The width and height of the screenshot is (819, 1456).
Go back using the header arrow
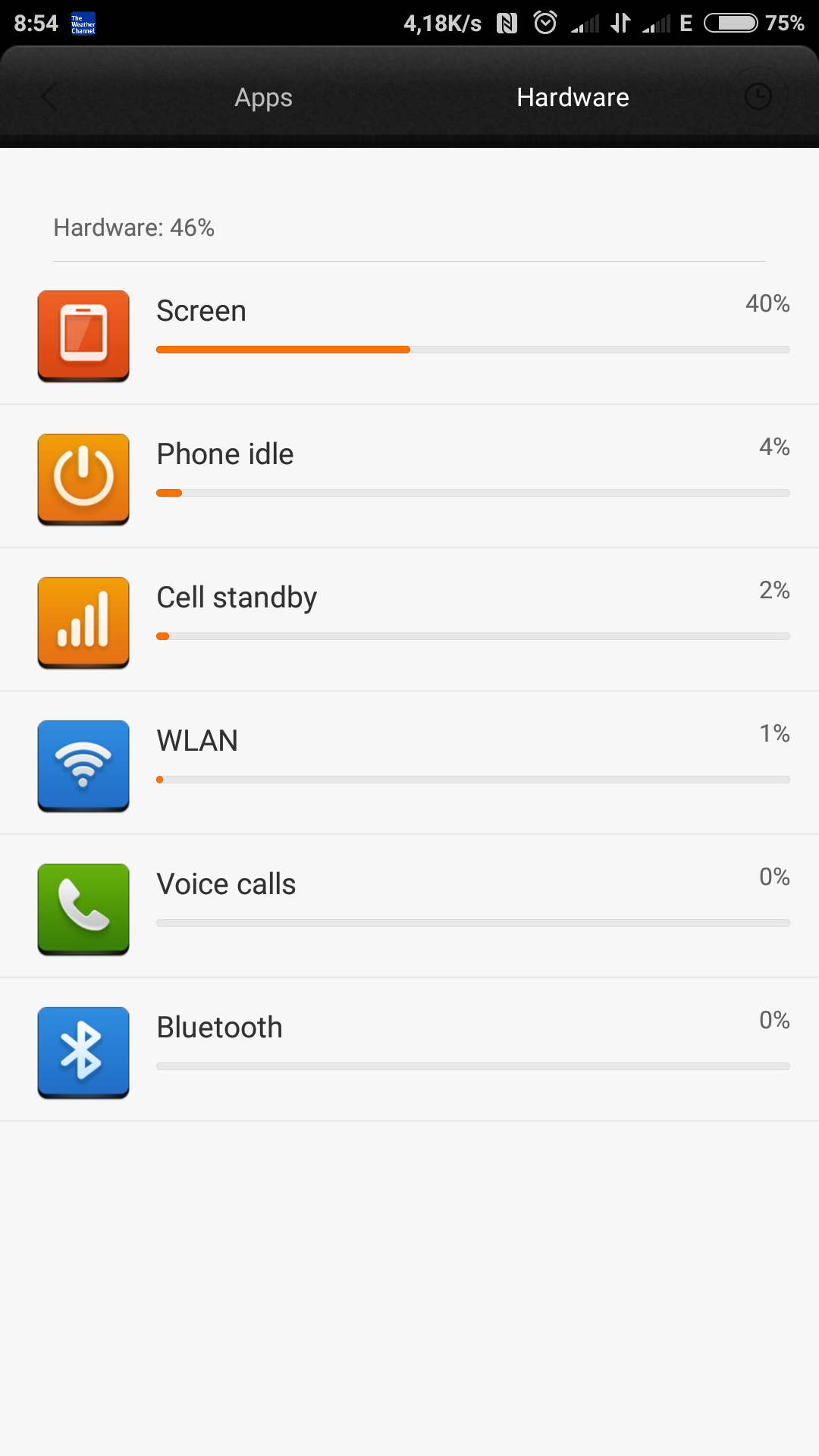(50, 97)
